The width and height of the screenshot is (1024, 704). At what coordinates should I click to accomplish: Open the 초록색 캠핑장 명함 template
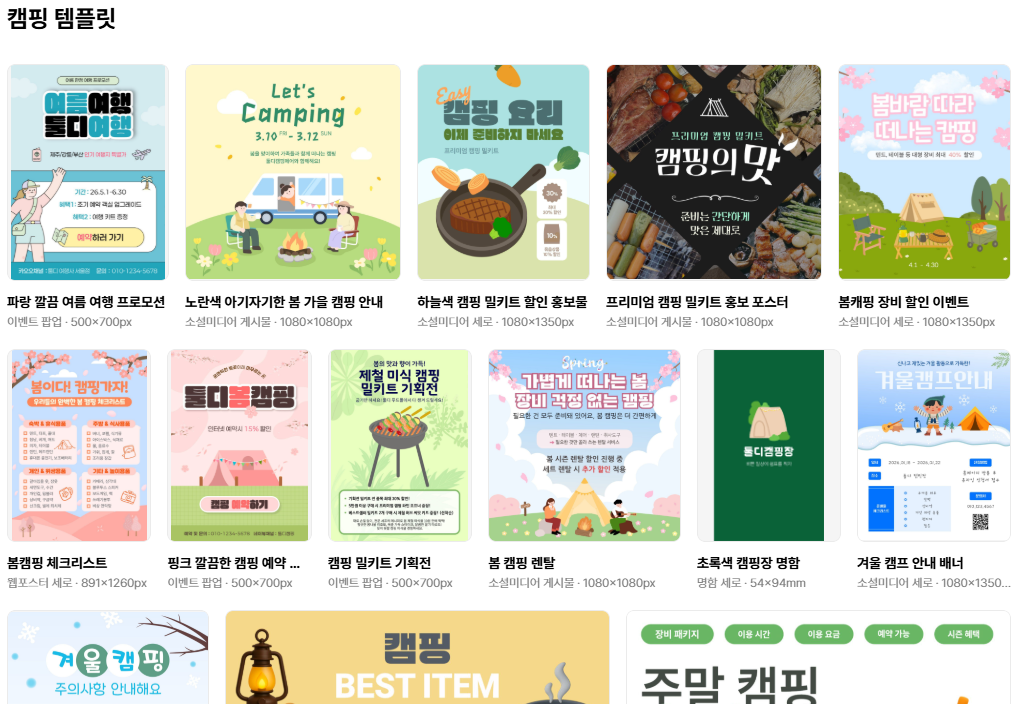[768, 446]
